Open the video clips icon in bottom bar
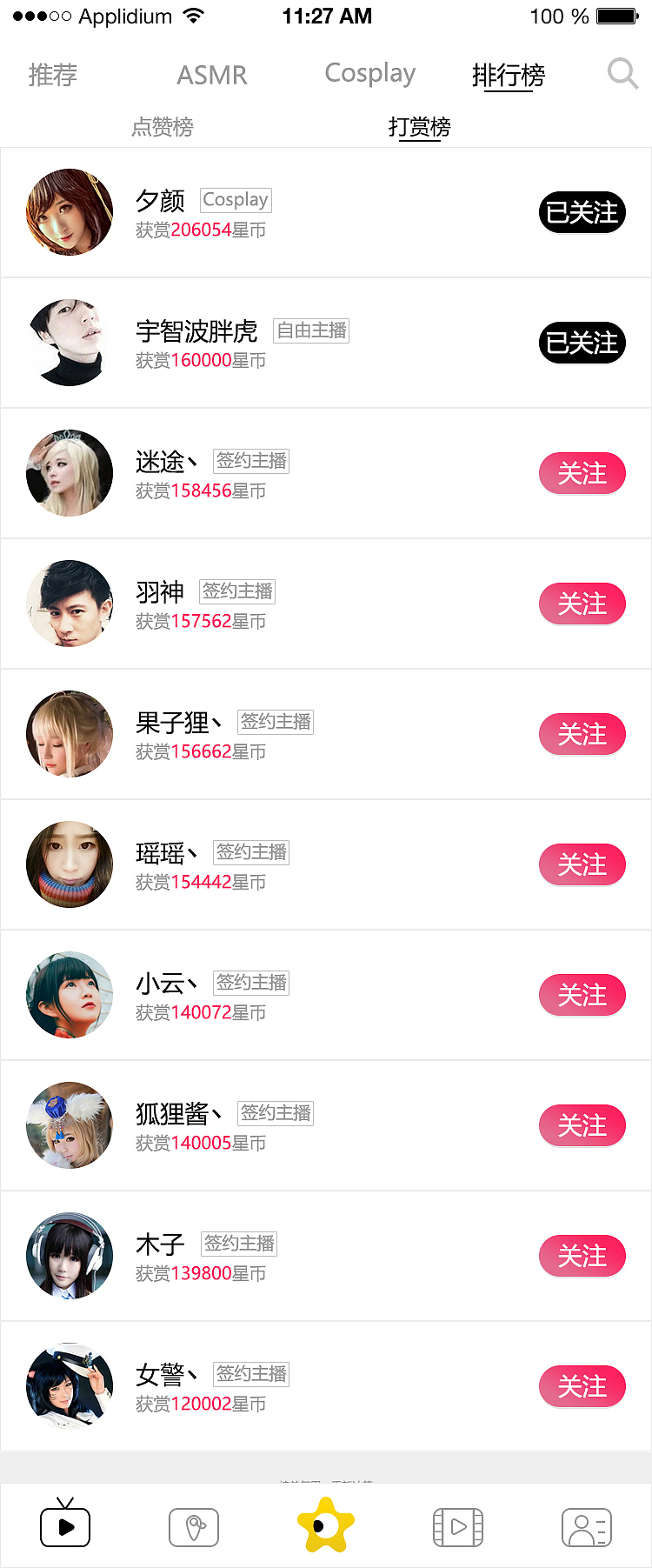652x1568 pixels. [458, 1526]
